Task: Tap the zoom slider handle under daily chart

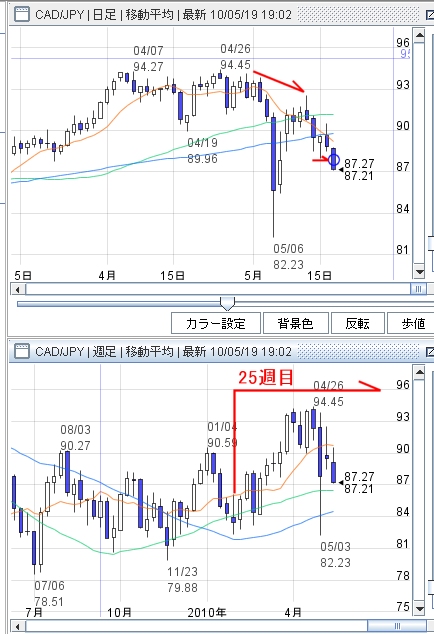Action: [227, 303]
